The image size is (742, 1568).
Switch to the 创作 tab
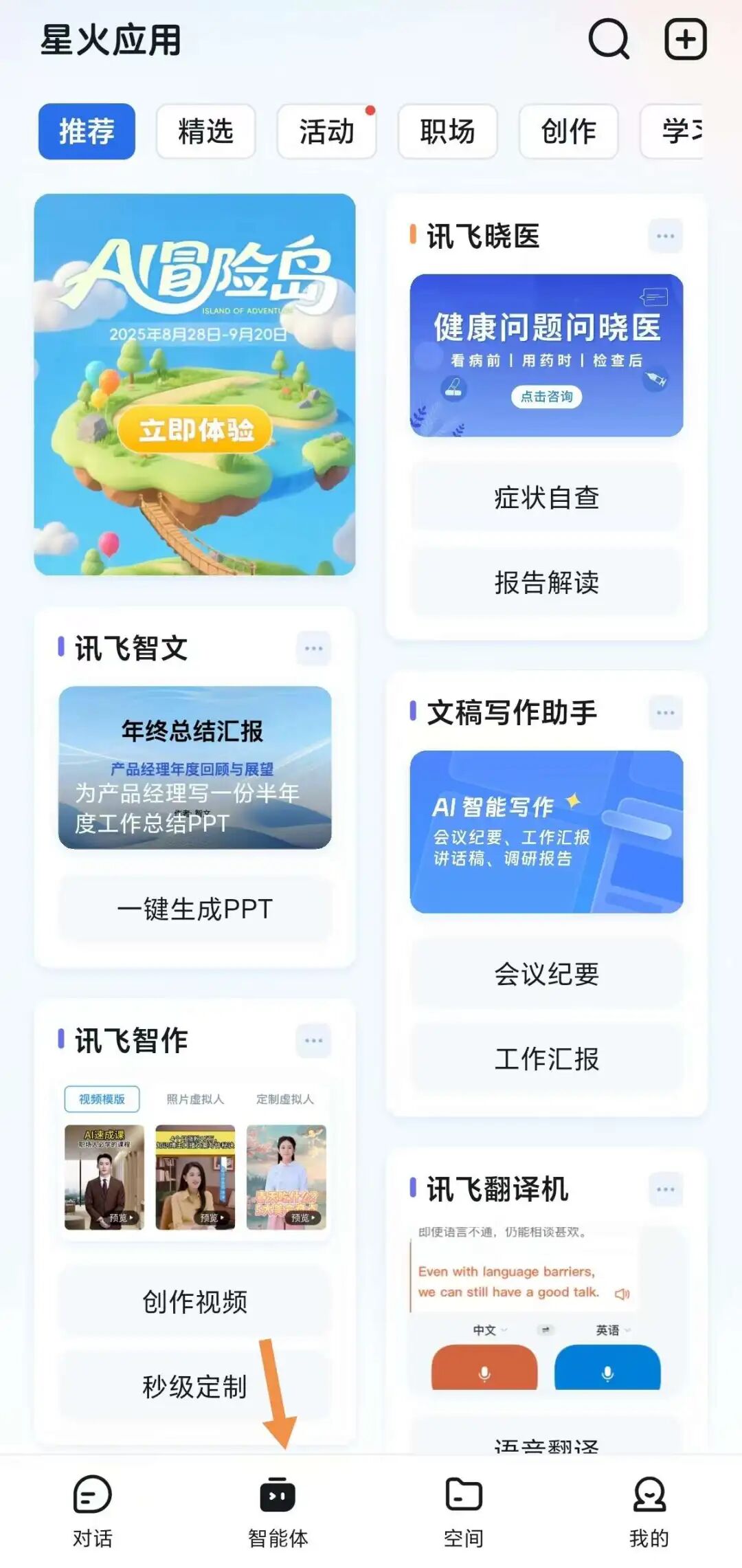(x=568, y=131)
